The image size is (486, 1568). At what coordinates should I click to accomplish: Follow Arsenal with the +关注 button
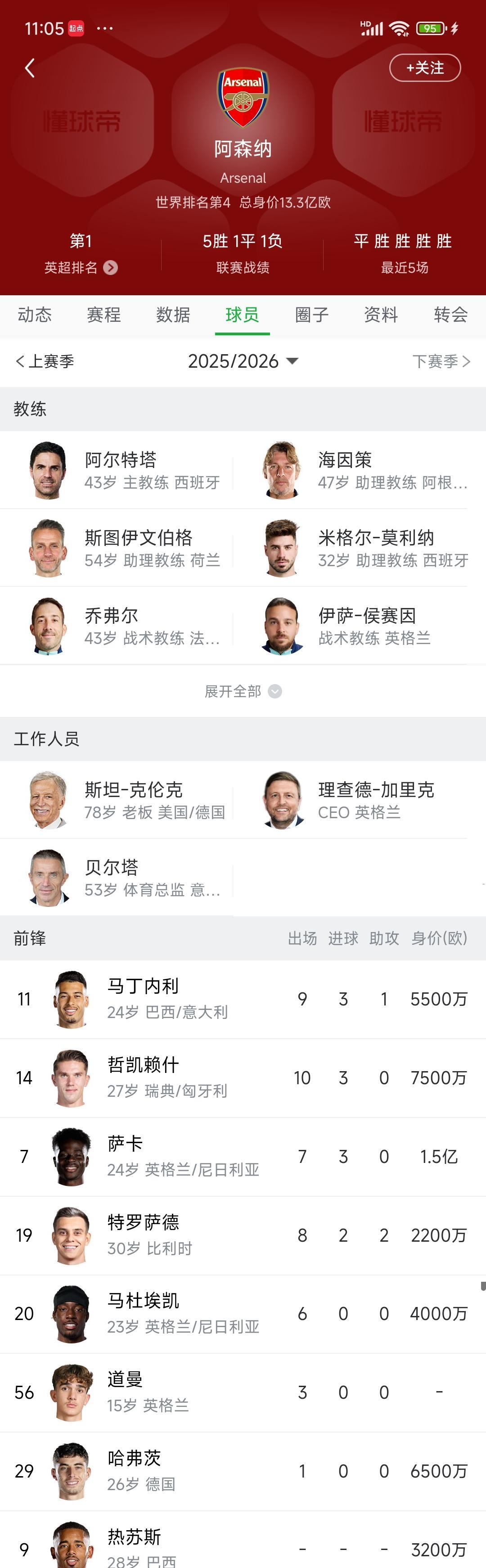(x=424, y=68)
